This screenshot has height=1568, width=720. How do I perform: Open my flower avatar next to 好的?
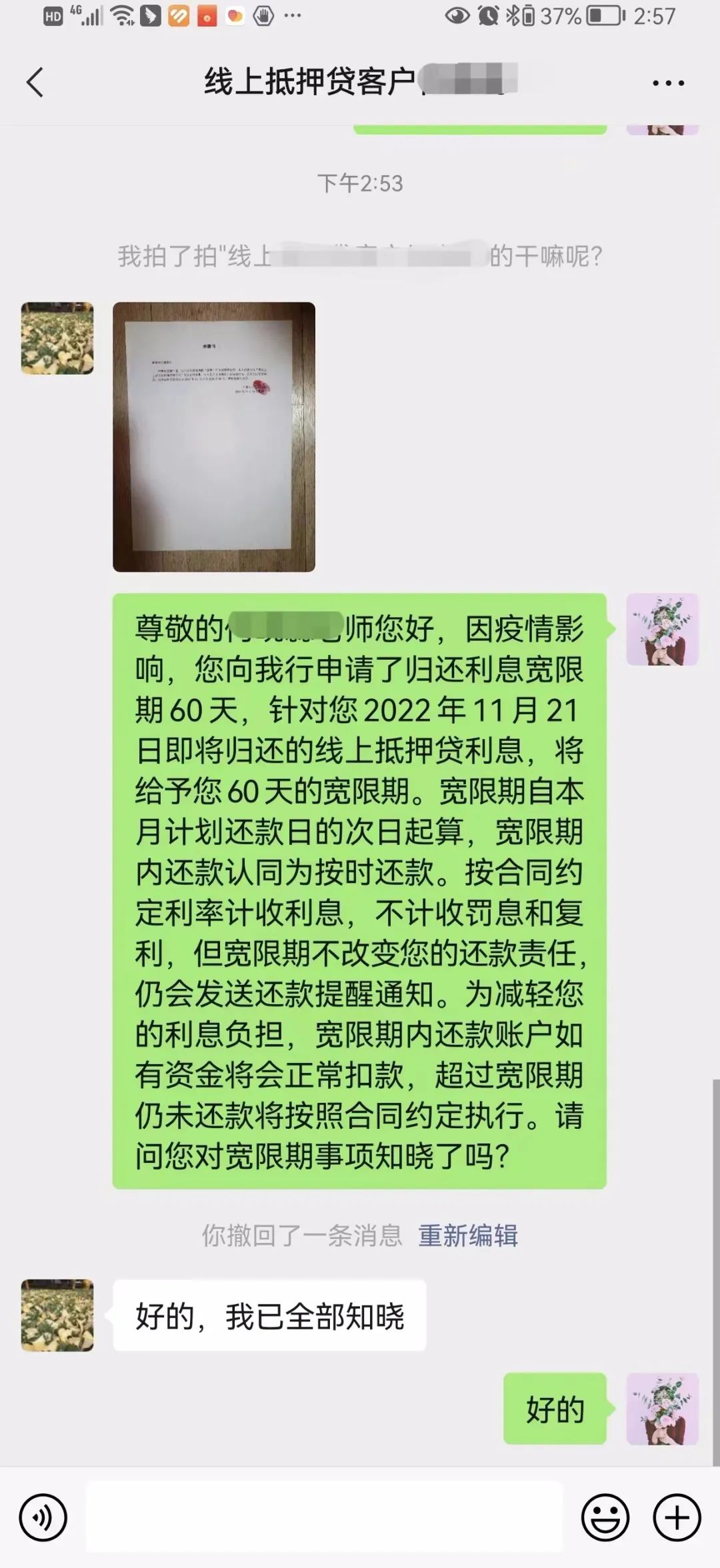(x=662, y=1408)
